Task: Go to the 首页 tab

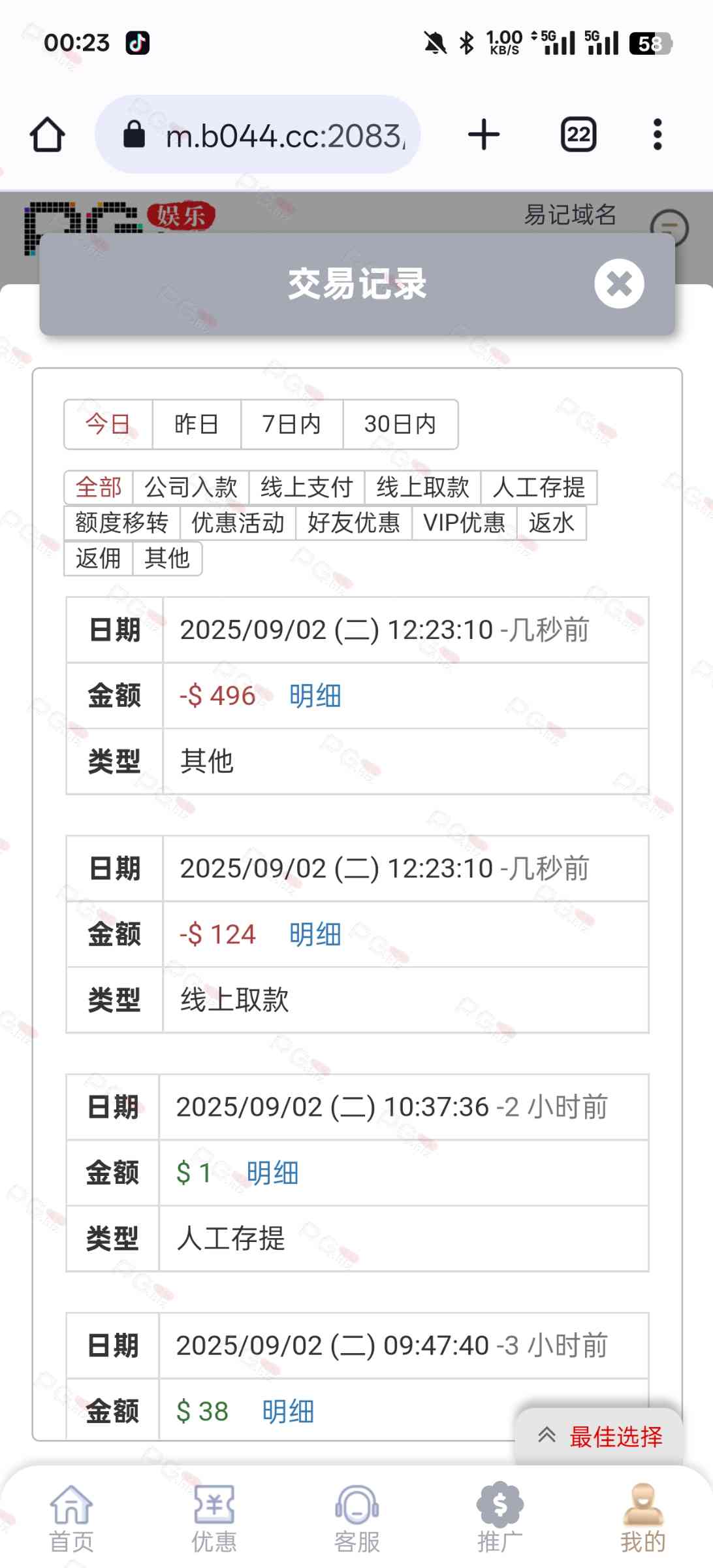Action: point(71,1518)
